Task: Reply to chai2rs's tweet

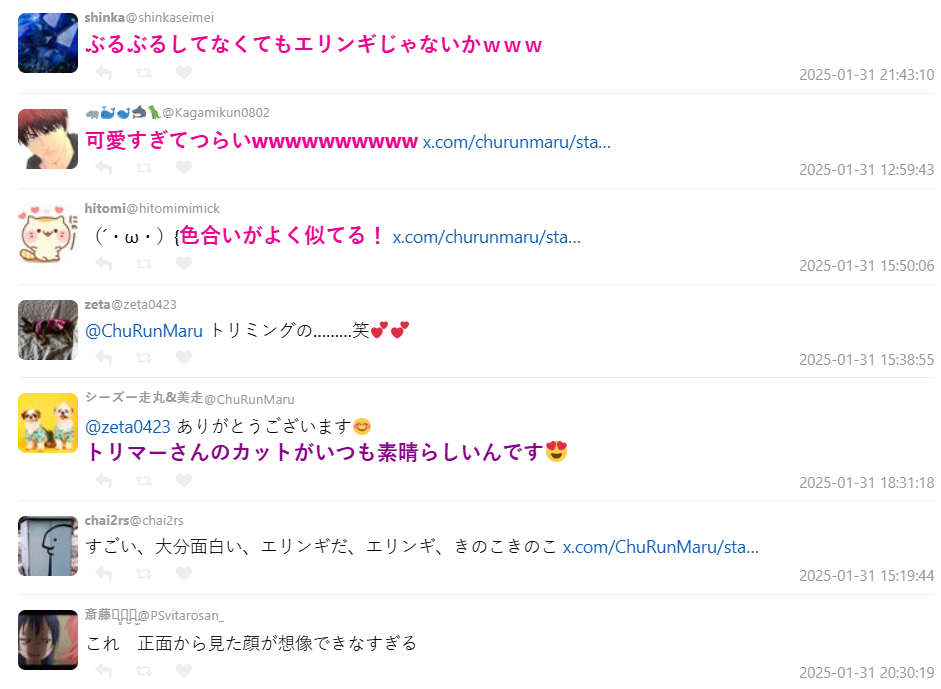Action: pyautogui.click(x=104, y=574)
